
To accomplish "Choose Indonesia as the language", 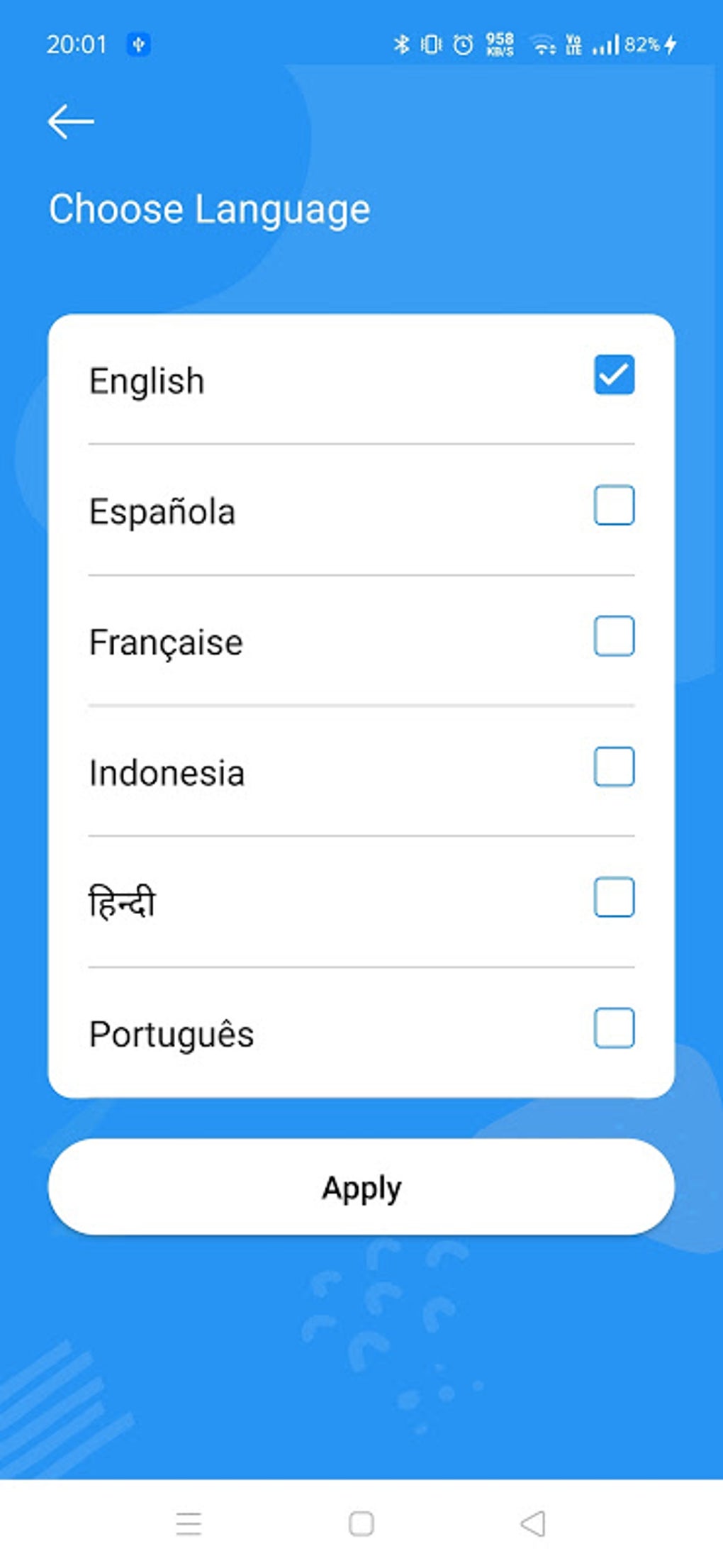I will (x=614, y=767).
